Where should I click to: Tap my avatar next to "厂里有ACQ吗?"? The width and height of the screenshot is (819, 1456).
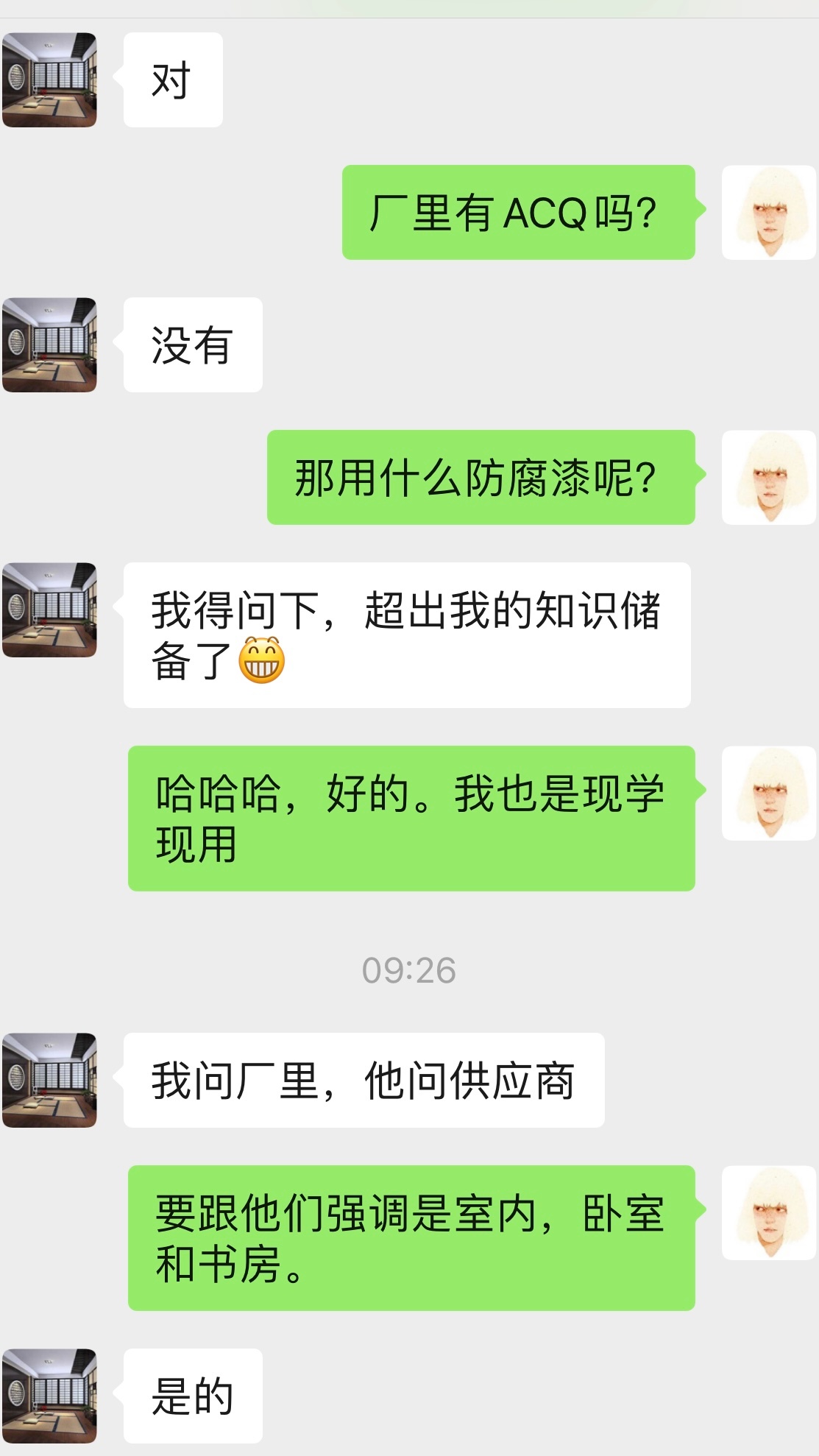(x=769, y=212)
